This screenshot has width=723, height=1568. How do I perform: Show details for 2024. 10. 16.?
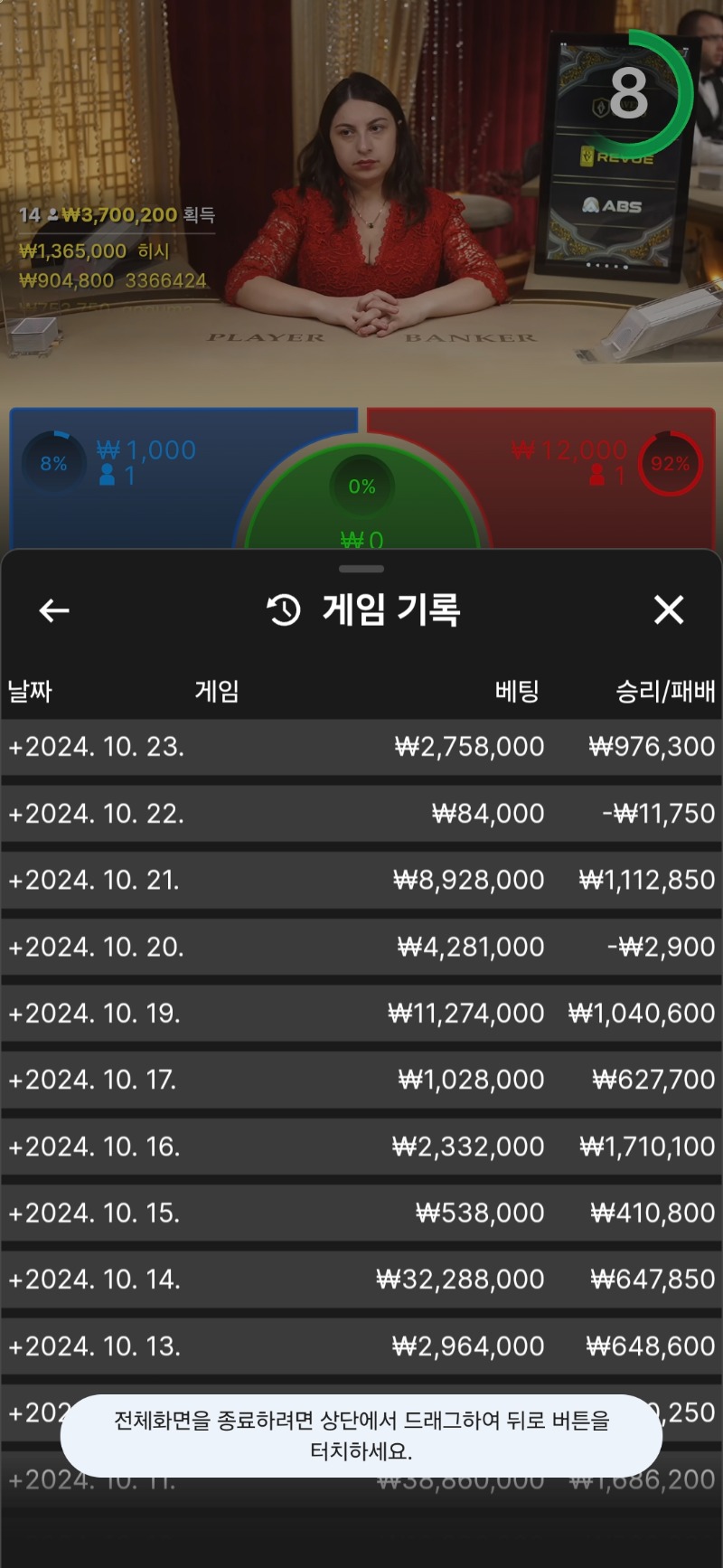tap(96, 1147)
